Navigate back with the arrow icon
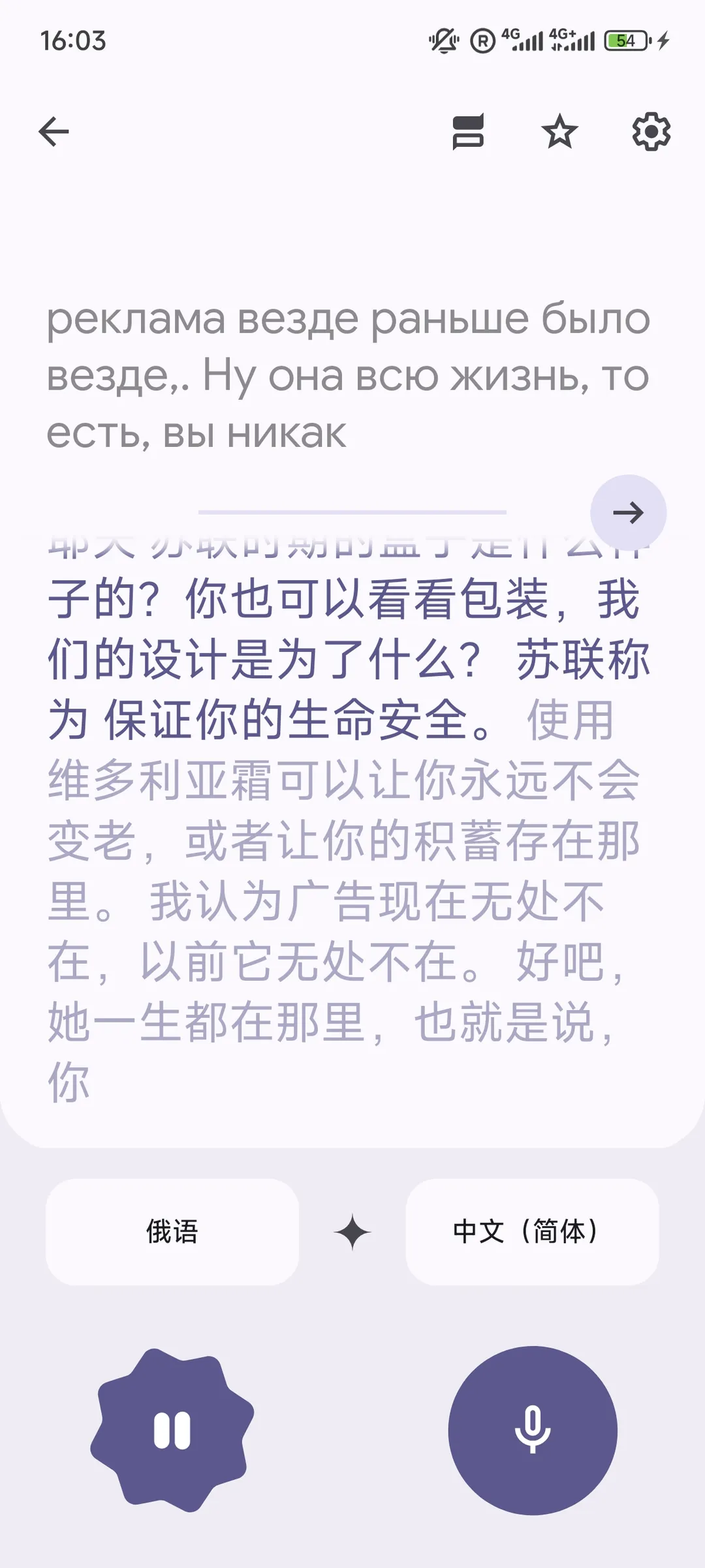This screenshot has width=705, height=1568. (55, 131)
